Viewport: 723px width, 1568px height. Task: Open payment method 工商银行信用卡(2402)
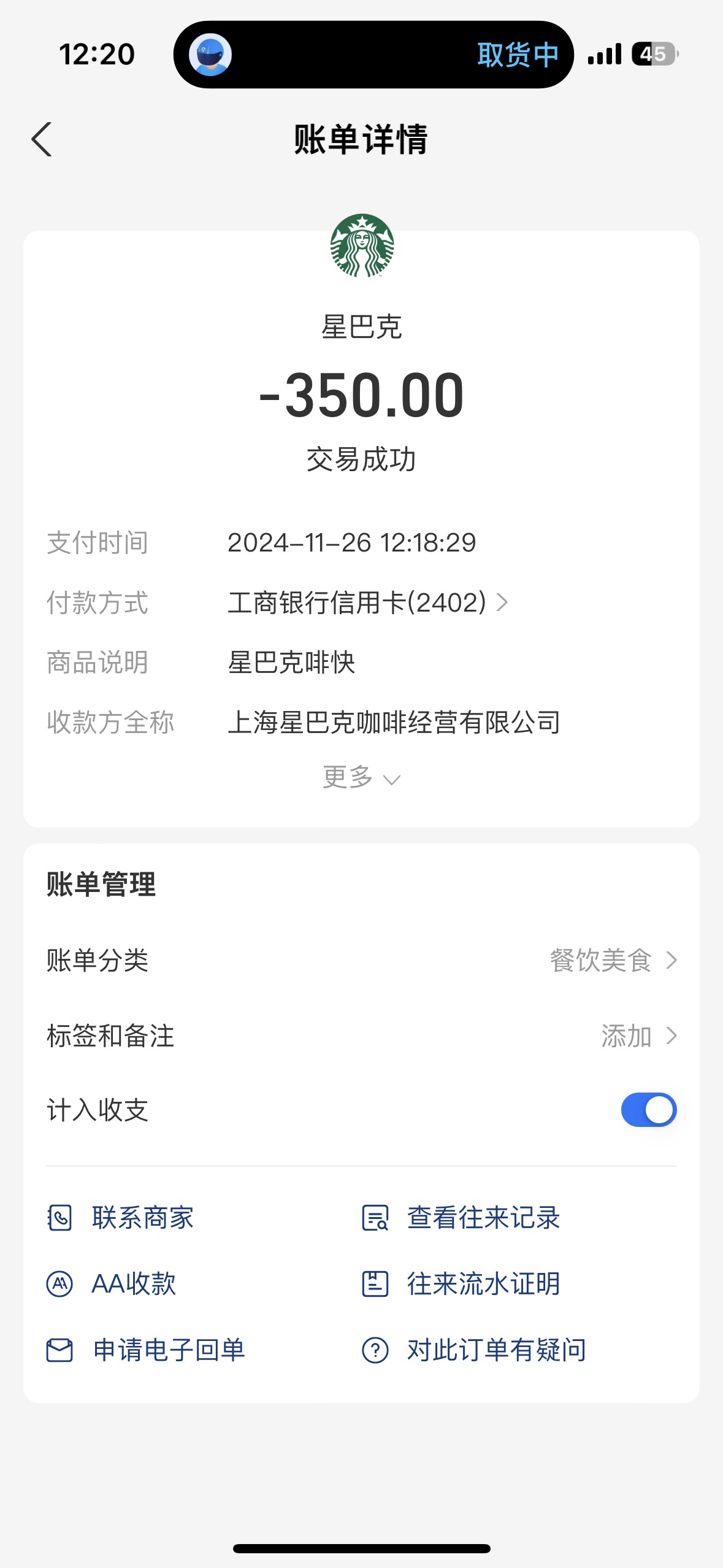[x=367, y=602]
